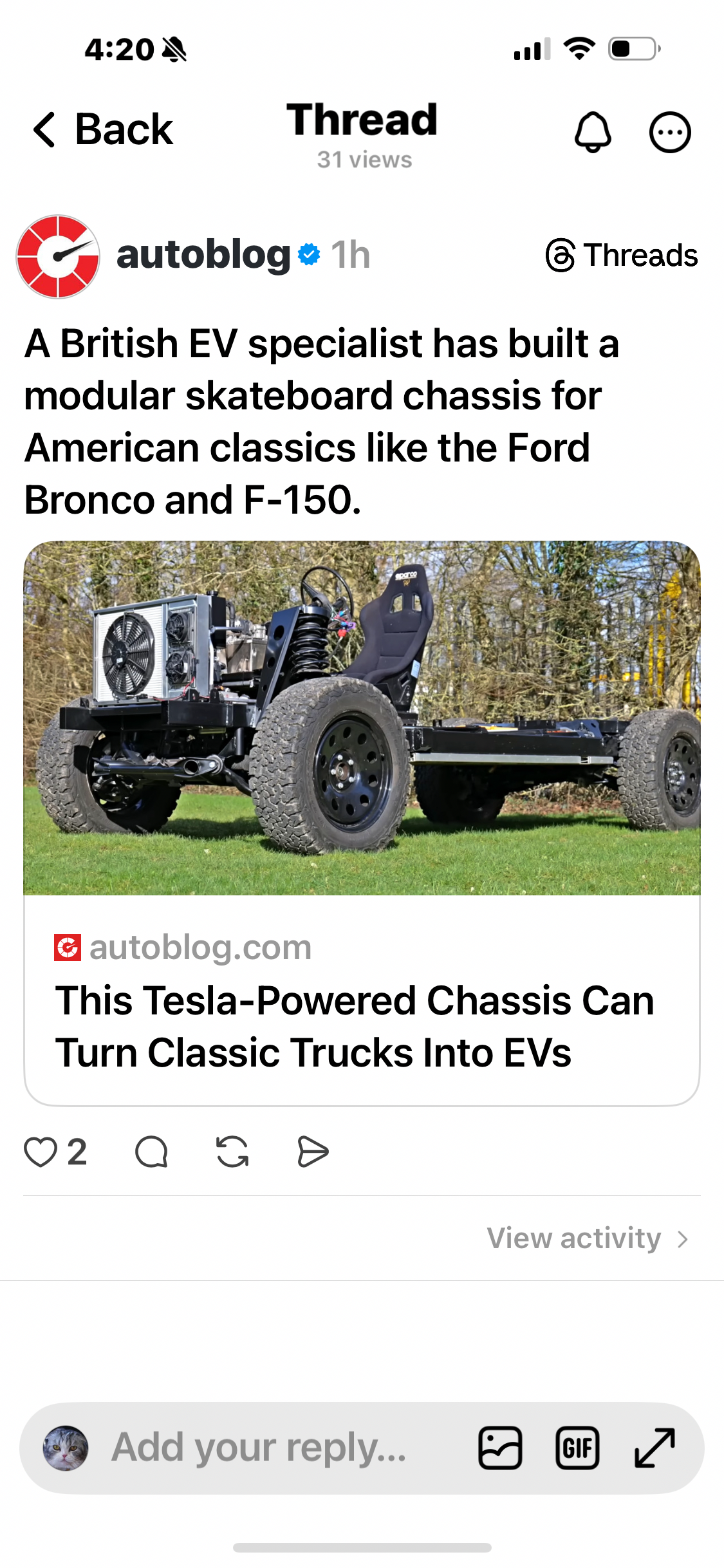Open the more options menu
The width and height of the screenshot is (724, 1568).
pos(669,132)
